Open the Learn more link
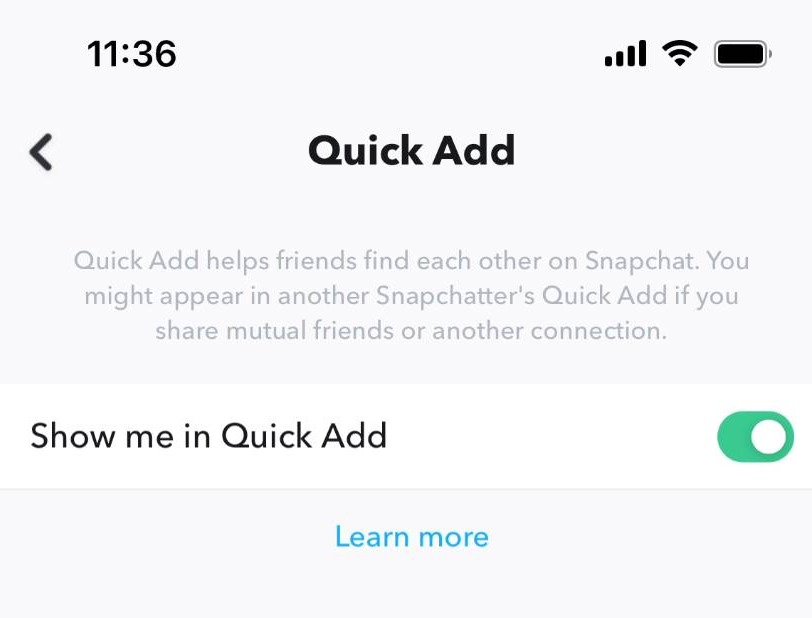 click(411, 537)
